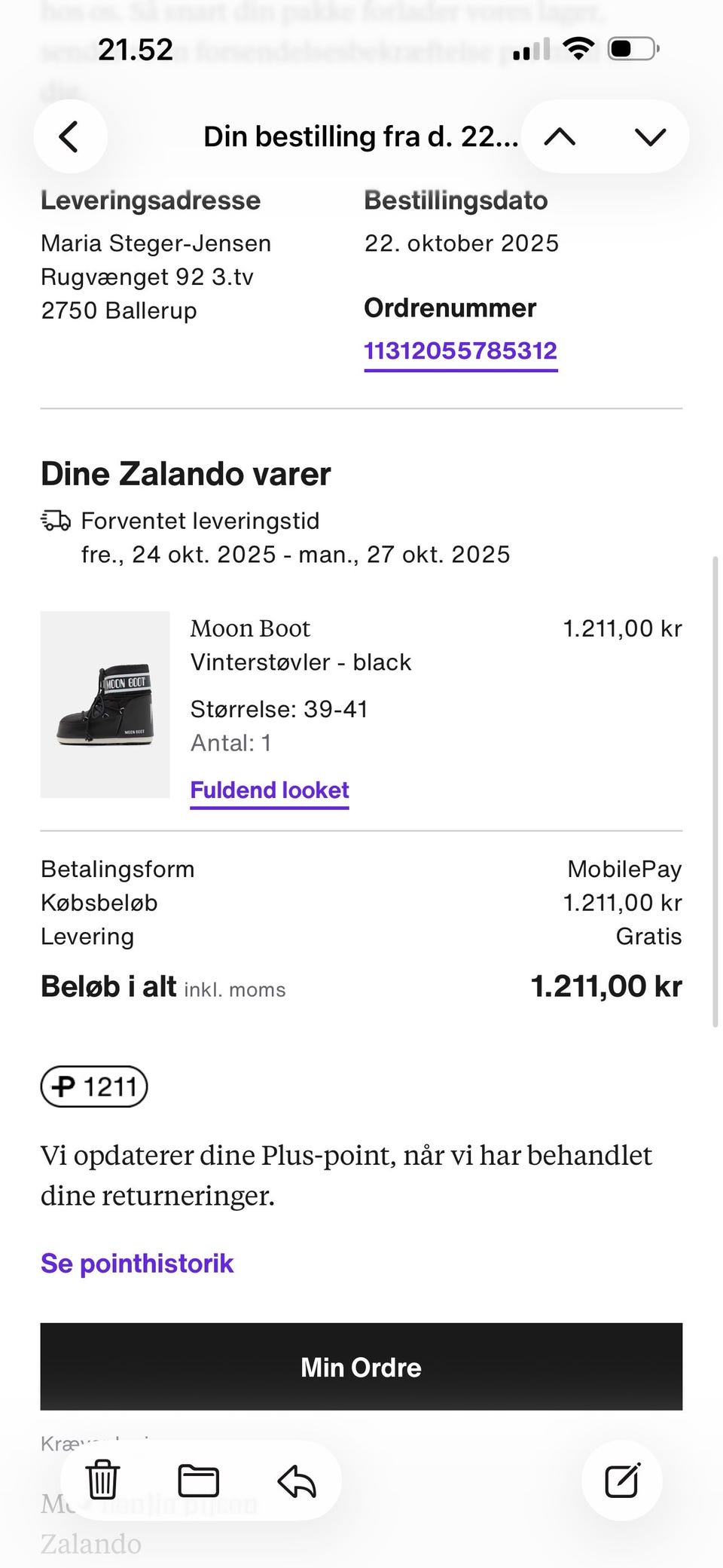Tap the truncated subject 'Din bestilling fra d. 22...'
Image resolution: width=723 pixels, height=1568 pixels.
pos(359,136)
